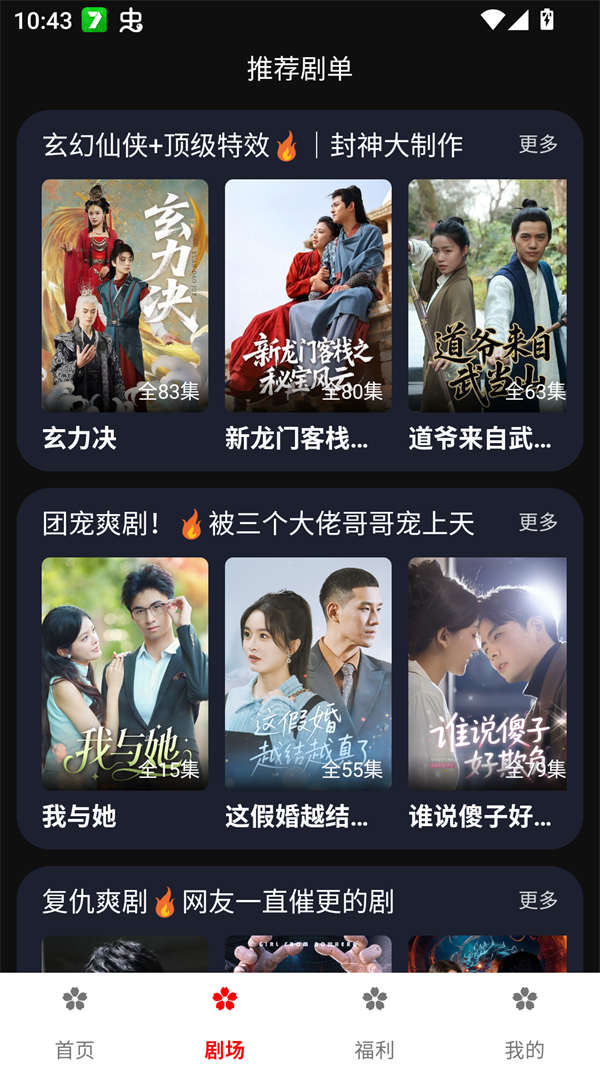Image resolution: width=600 pixels, height=1066 pixels.
Task: Open 更多 for 团宠爽剧 list
Action: tap(538, 522)
